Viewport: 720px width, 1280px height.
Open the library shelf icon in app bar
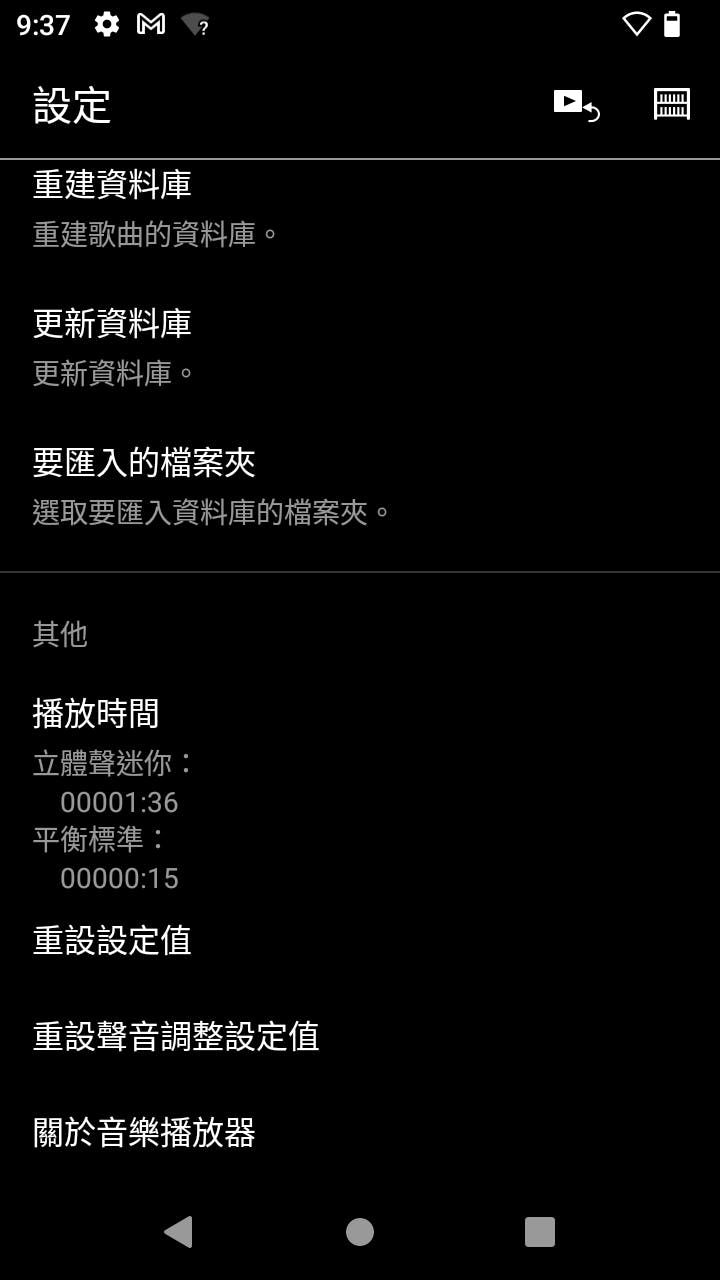click(x=672, y=104)
